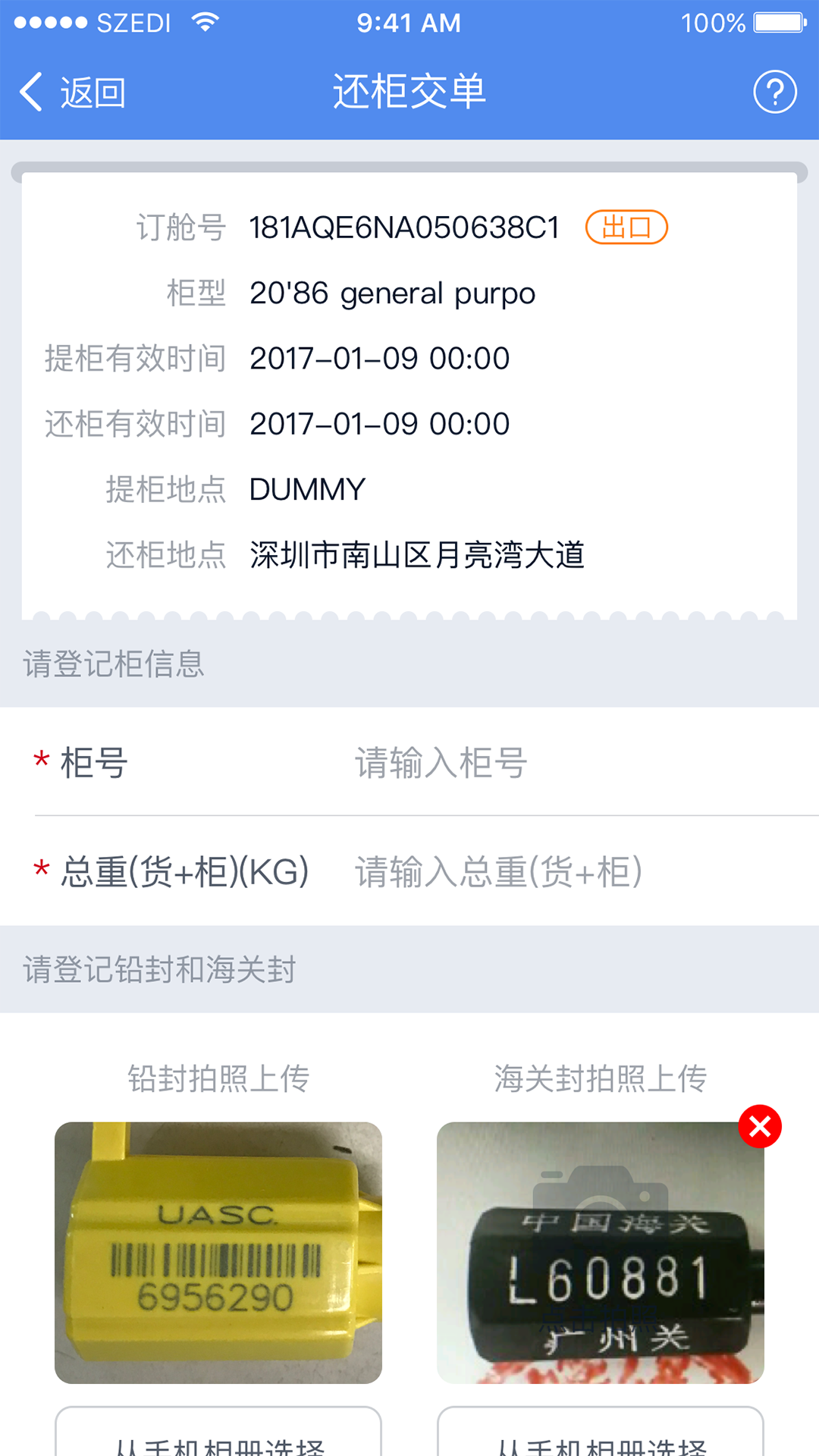Go back using the 返回 button
Viewport: 819px width, 1456px height.
coord(73,93)
